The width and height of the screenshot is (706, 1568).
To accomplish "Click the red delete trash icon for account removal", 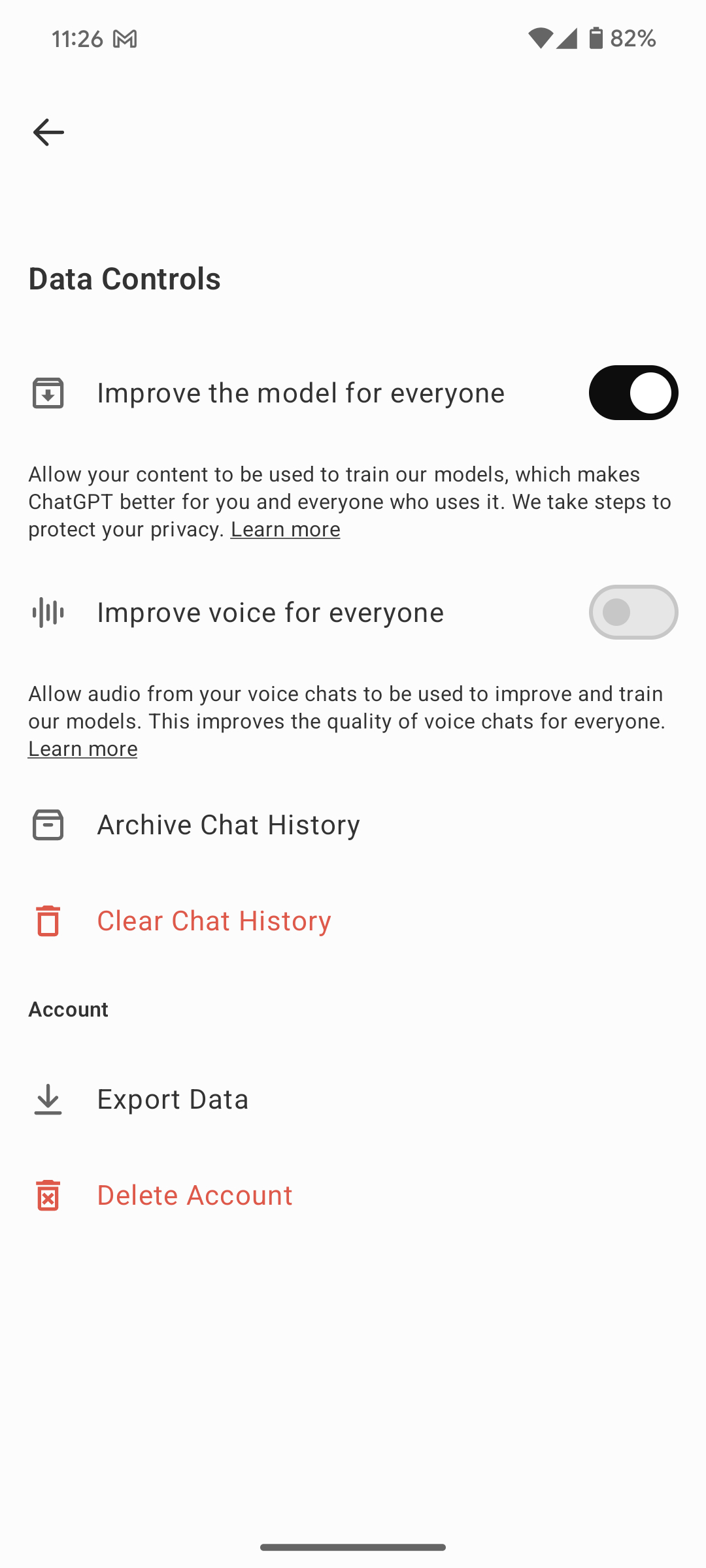I will [x=46, y=1194].
